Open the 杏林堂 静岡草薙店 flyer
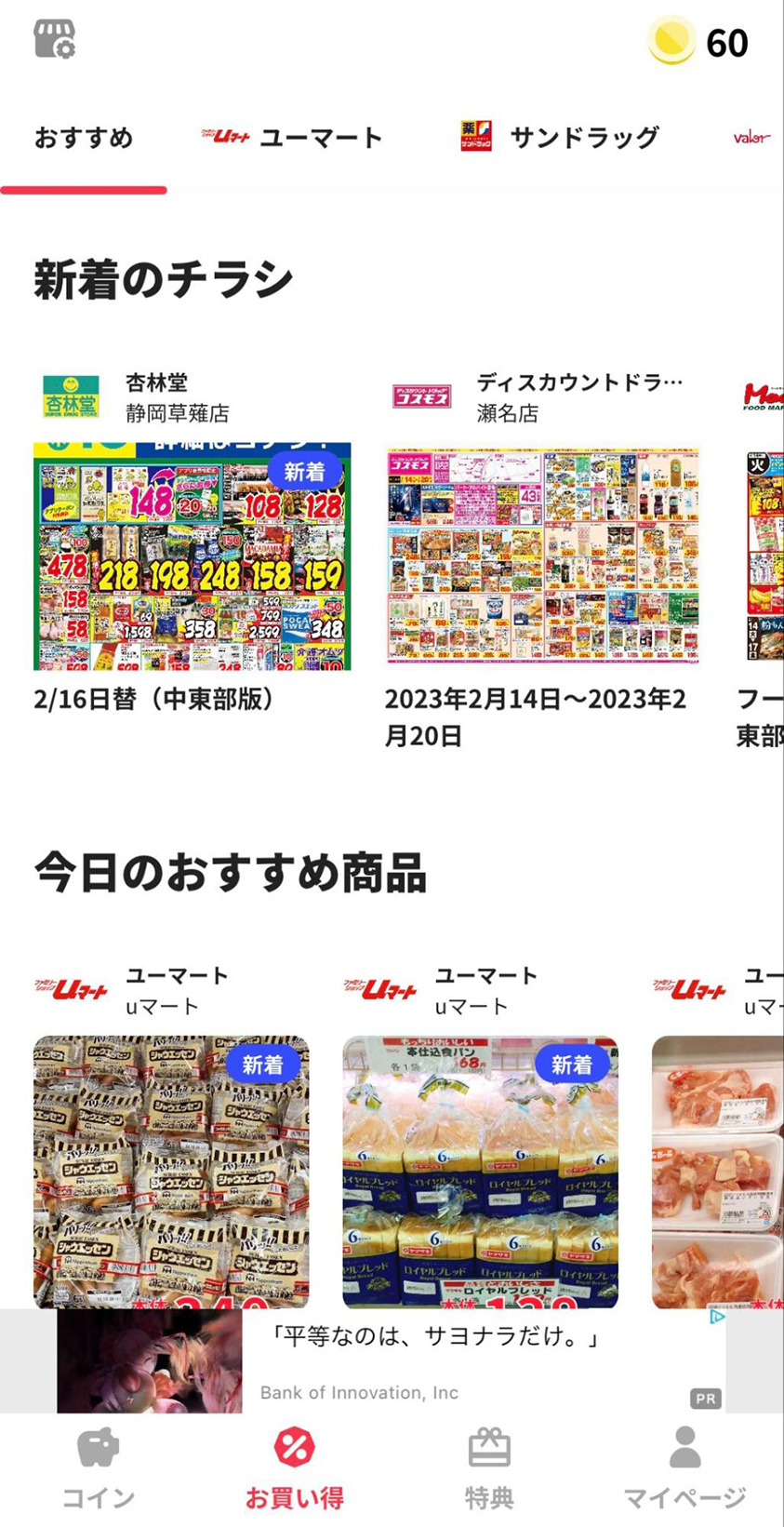The height and width of the screenshot is (1527, 784). [x=192, y=556]
